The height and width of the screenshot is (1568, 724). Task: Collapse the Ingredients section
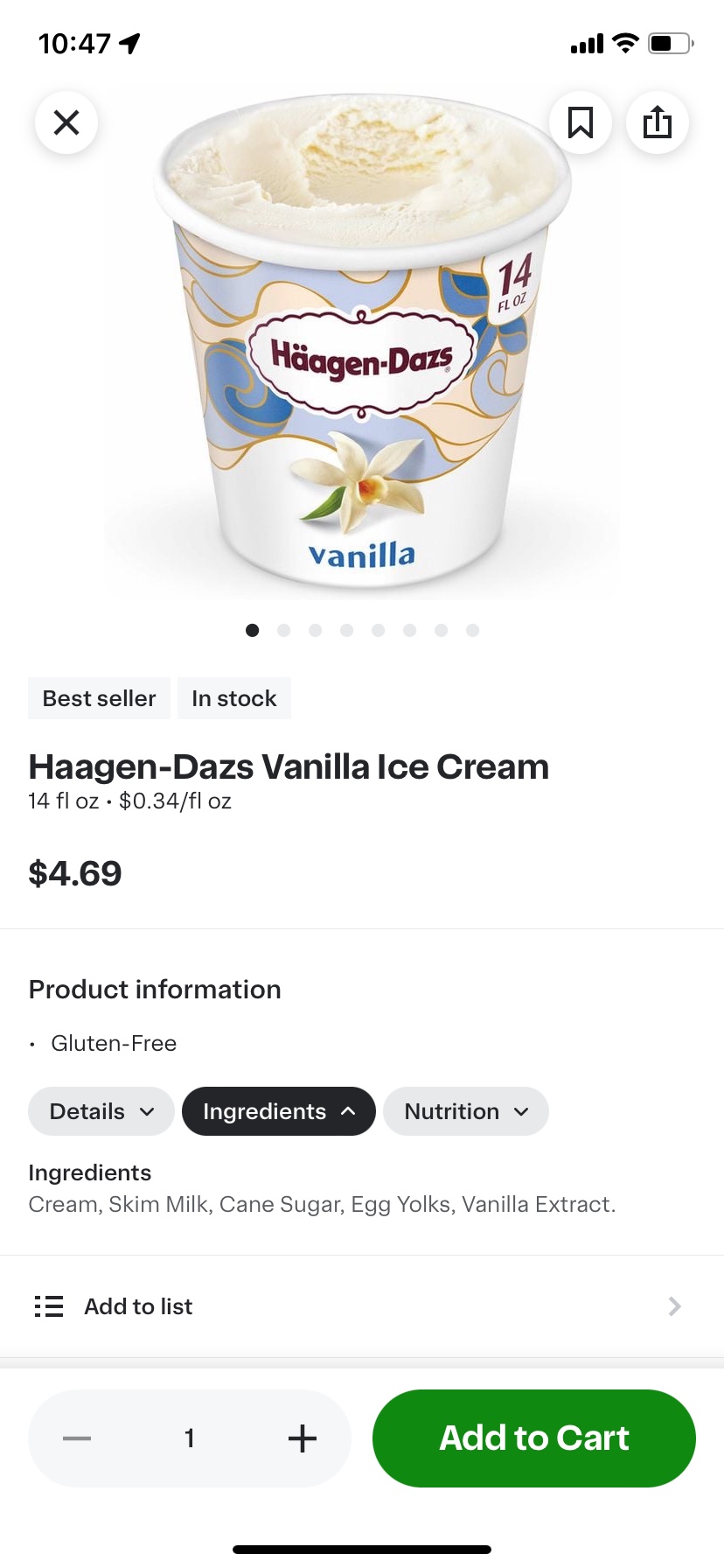(278, 1111)
